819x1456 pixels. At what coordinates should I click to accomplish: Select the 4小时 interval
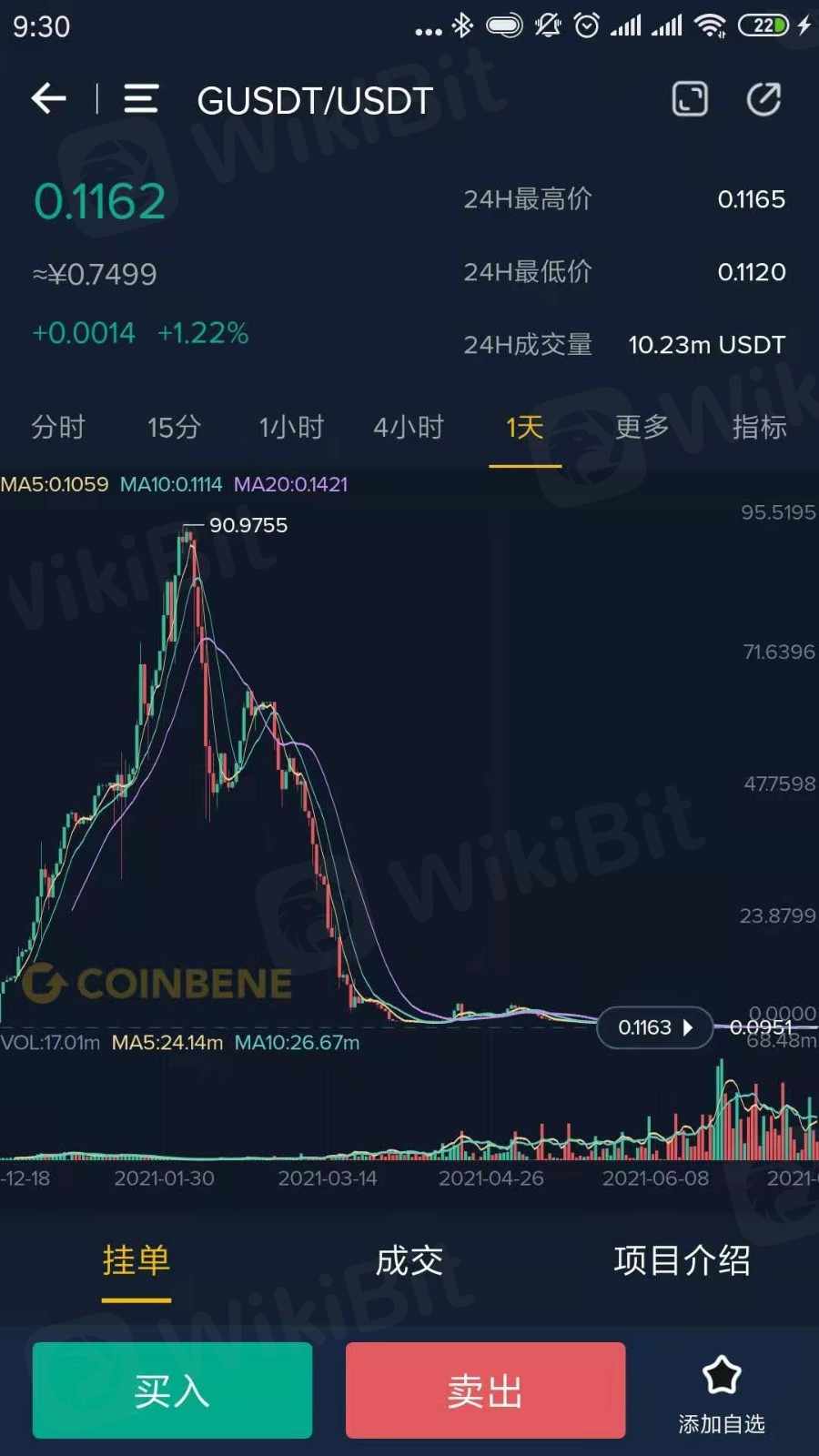tap(409, 427)
